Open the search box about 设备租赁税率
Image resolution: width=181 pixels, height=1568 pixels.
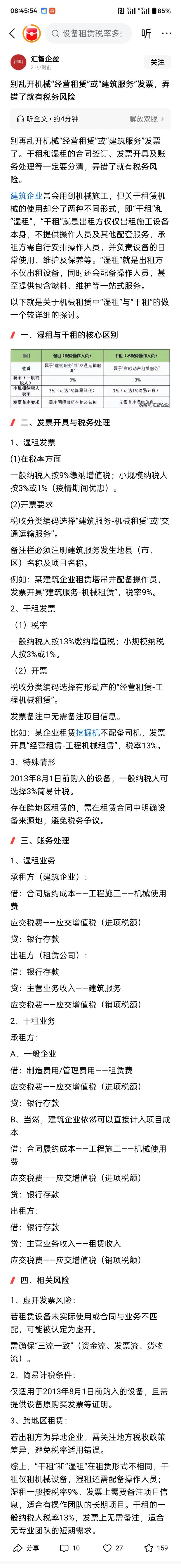coord(88,34)
